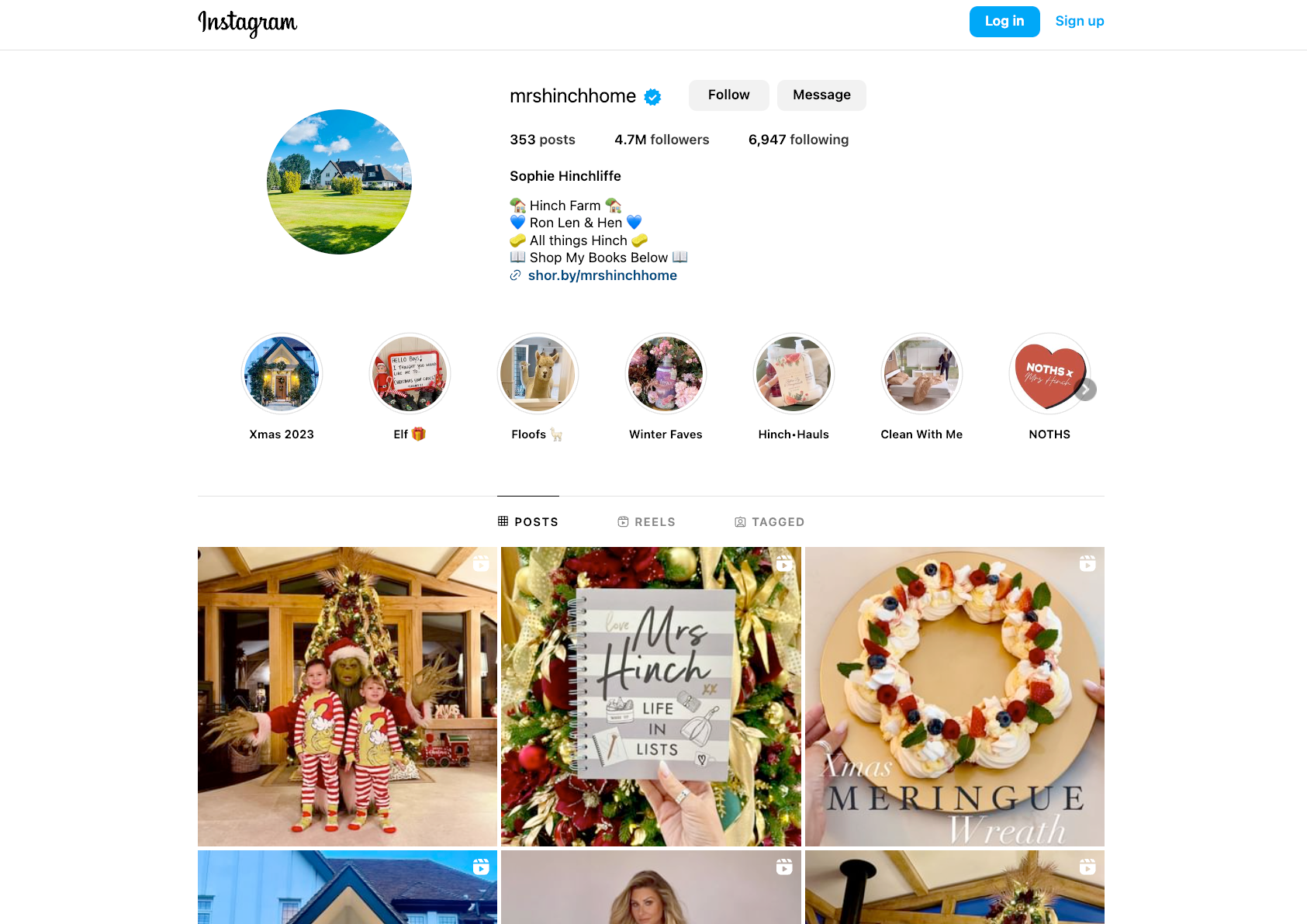This screenshot has width=1307, height=924.
Task: Open the Grinch Christmas tree post
Action: coord(347,696)
